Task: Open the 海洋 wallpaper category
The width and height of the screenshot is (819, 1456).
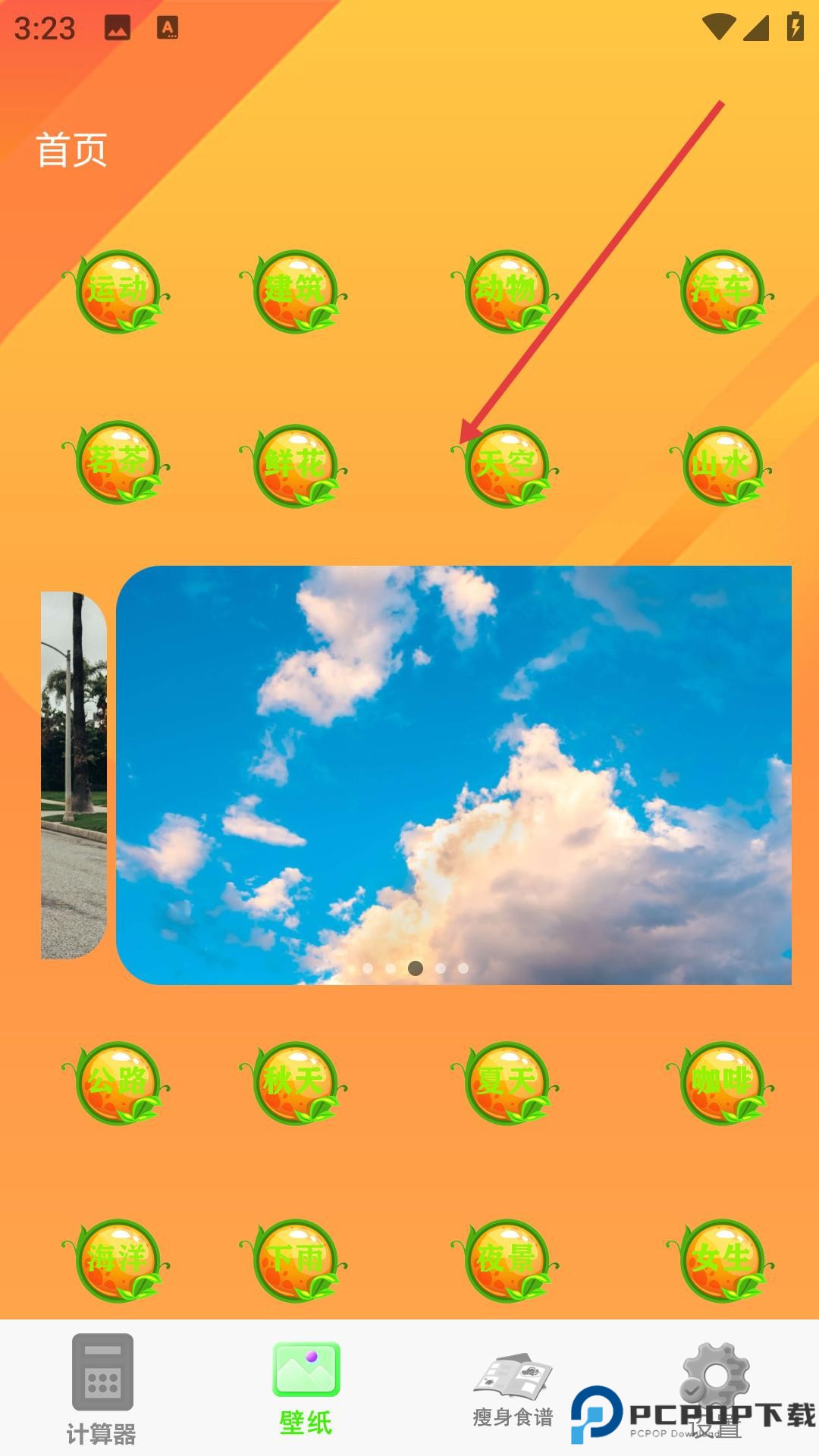Action: coord(118,1260)
